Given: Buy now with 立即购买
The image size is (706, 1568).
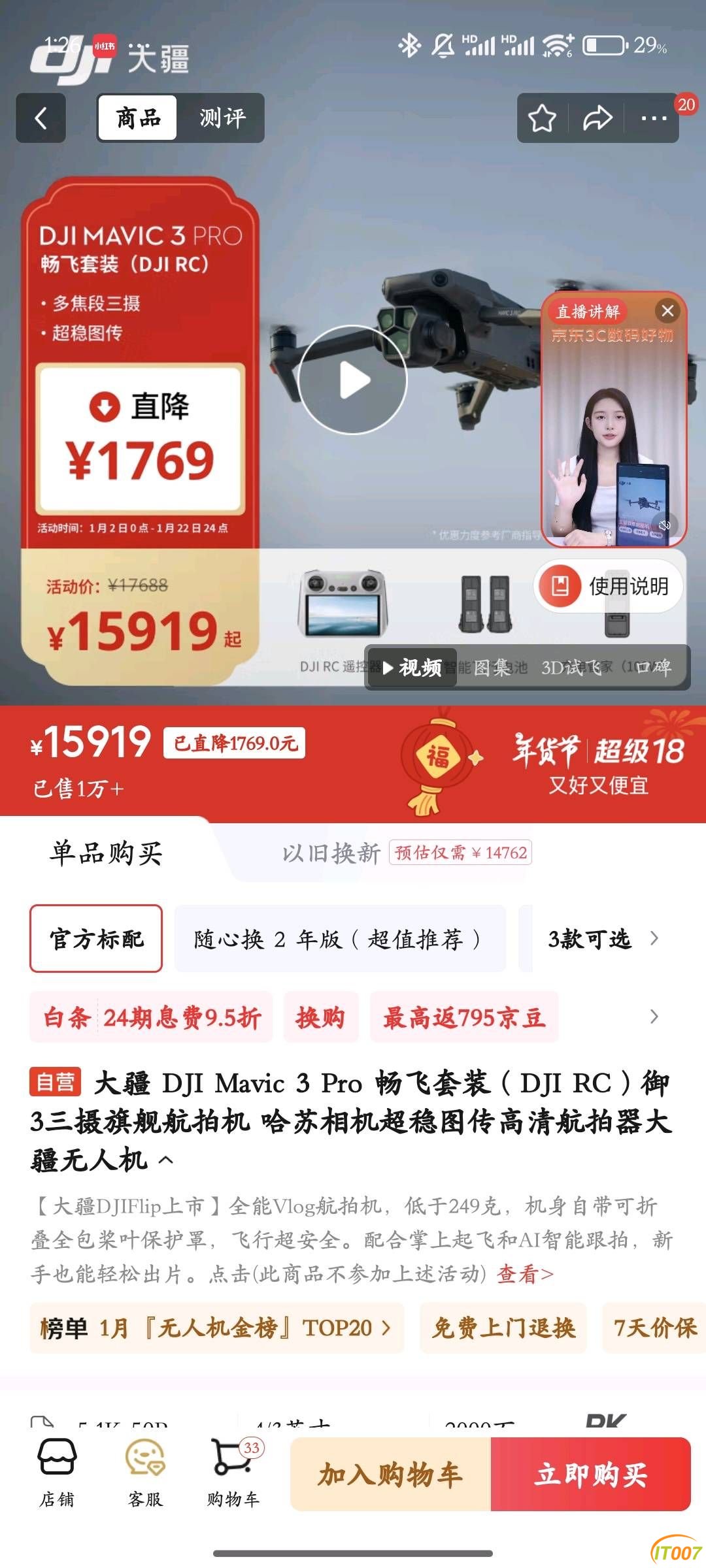Looking at the screenshot, I should [x=591, y=1475].
